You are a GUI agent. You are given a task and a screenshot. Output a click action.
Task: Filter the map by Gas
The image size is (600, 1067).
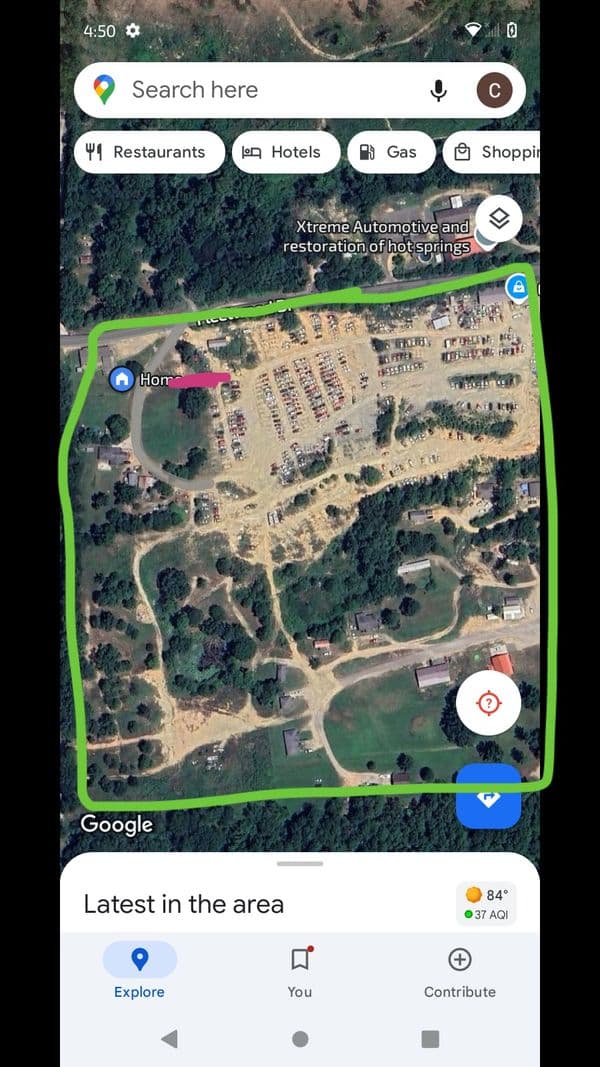pos(391,152)
